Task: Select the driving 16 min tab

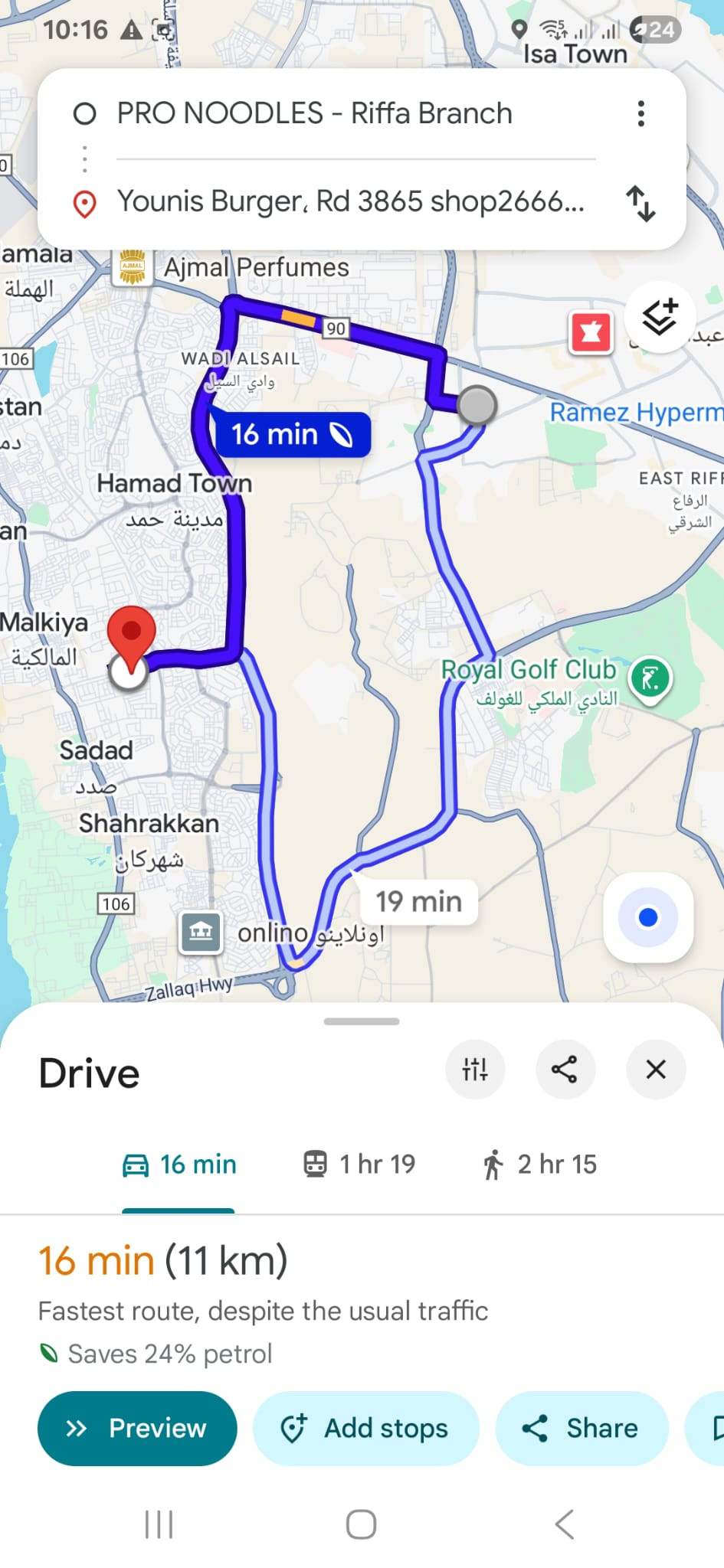Action: [x=179, y=1165]
